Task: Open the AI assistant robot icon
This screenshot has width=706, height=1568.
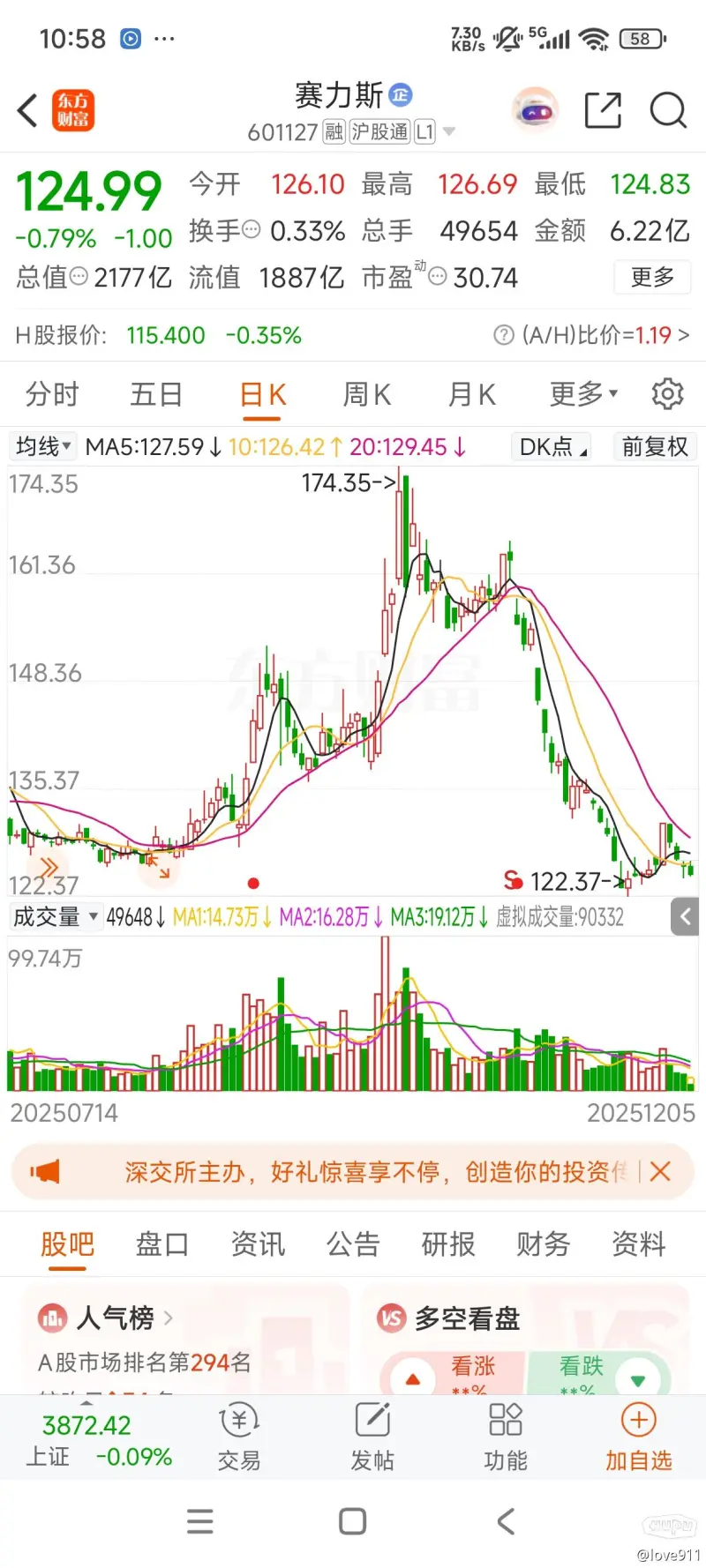Action: (x=535, y=111)
